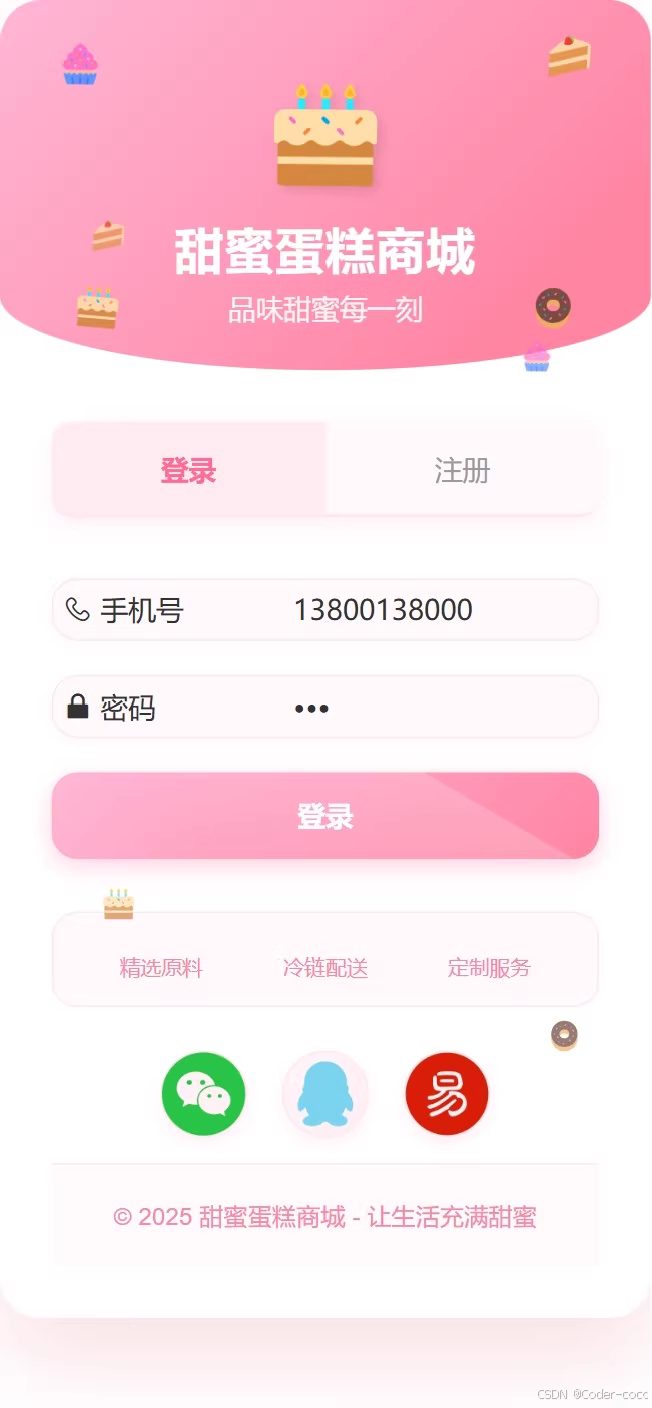Tap the pink 登录 submit button
Viewport: 652px width, 1408px height.
(x=325, y=816)
